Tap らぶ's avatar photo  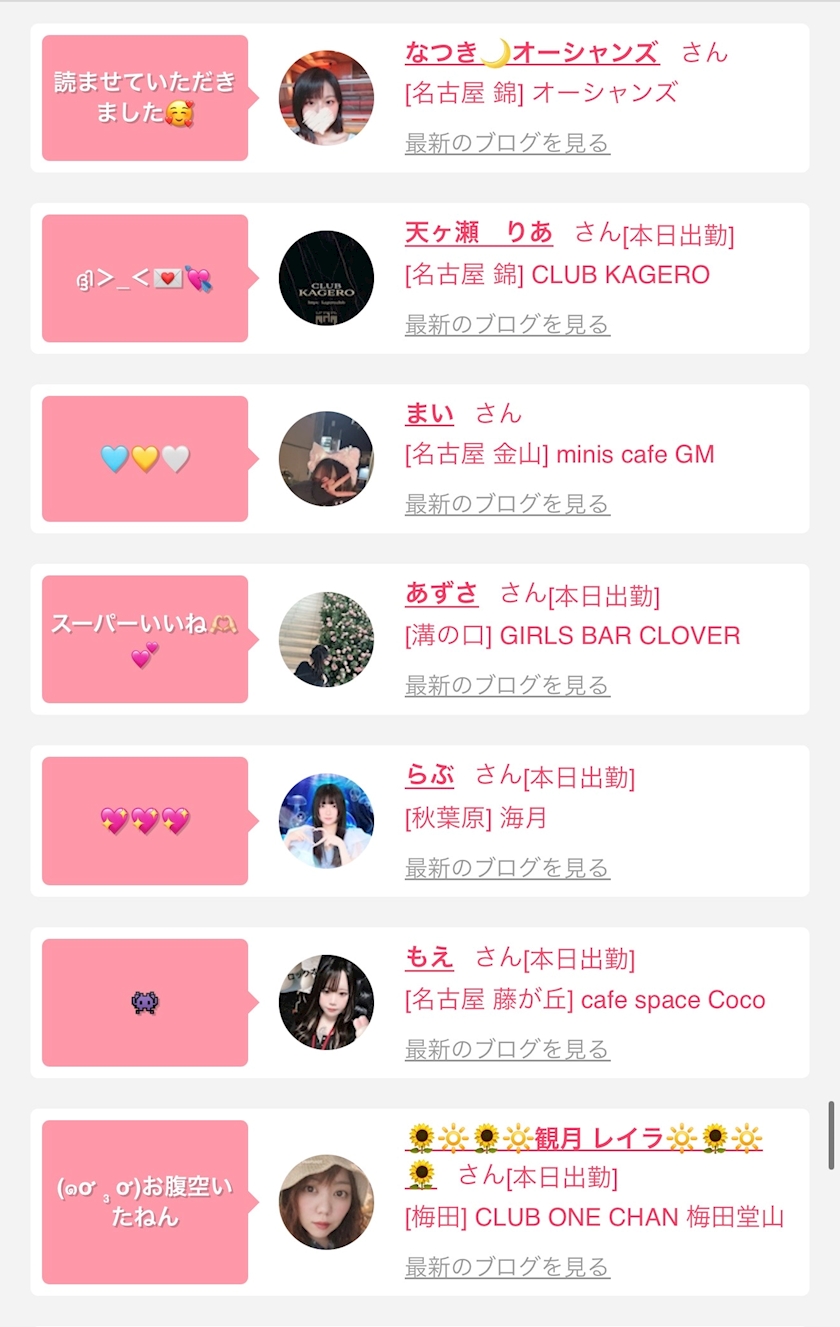pyautogui.click(x=326, y=821)
